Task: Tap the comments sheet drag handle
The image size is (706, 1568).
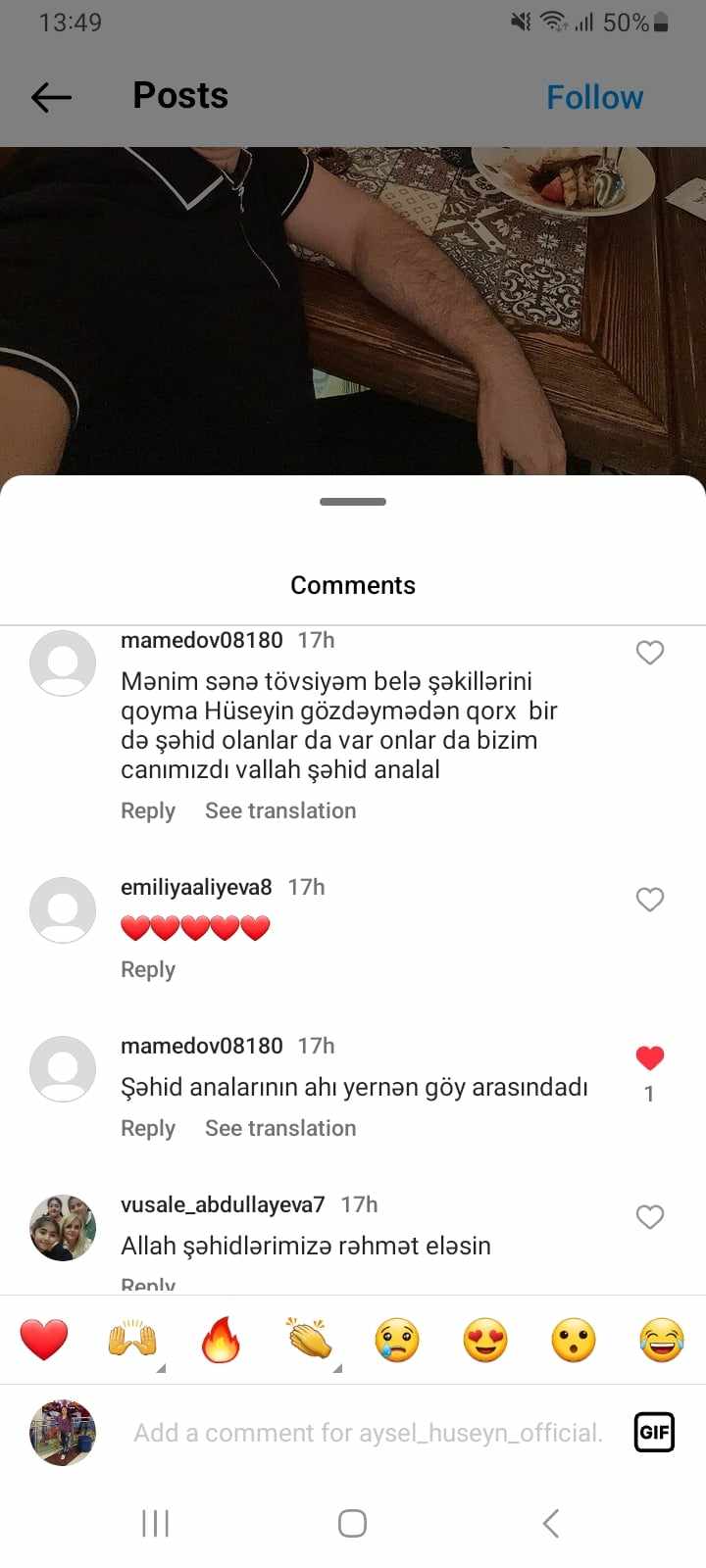Action: click(x=353, y=502)
